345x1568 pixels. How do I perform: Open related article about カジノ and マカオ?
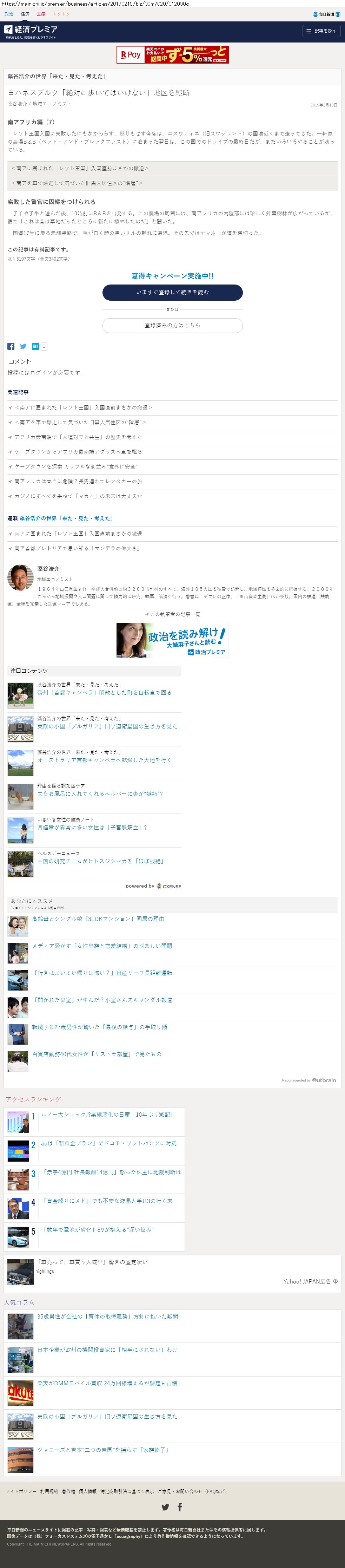(79, 496)
